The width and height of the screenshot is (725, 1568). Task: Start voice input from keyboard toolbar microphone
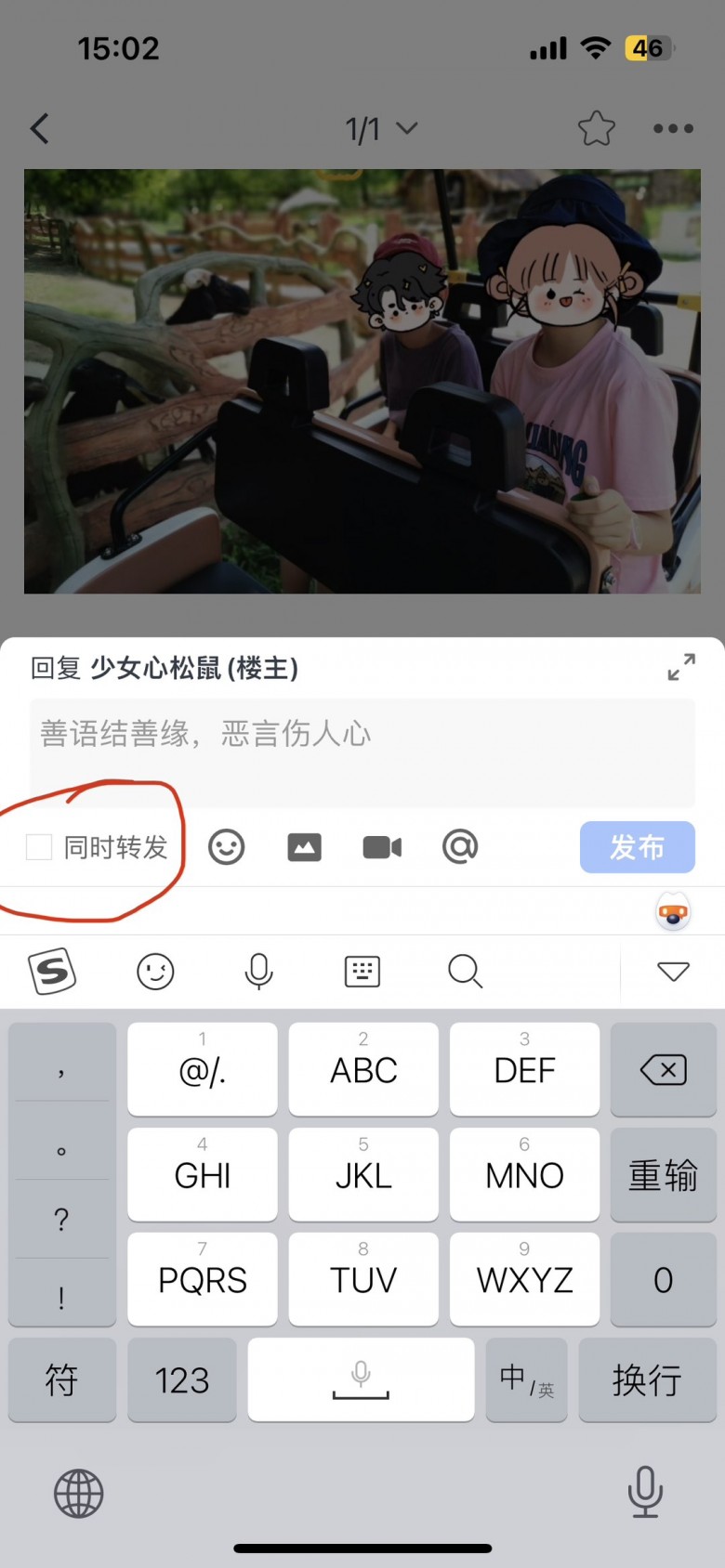point(258,972)
